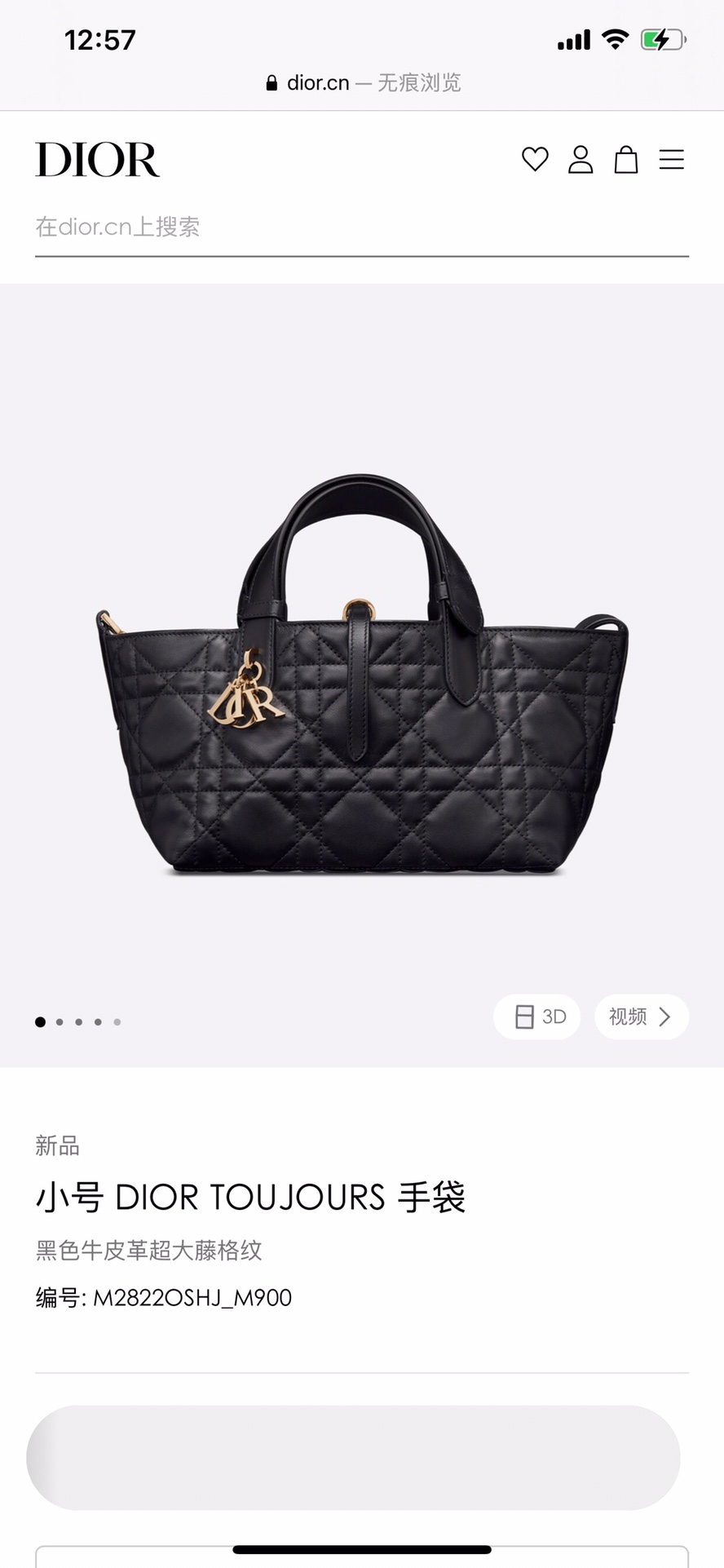Open the 视频 product video

(x=642, y=1017)
